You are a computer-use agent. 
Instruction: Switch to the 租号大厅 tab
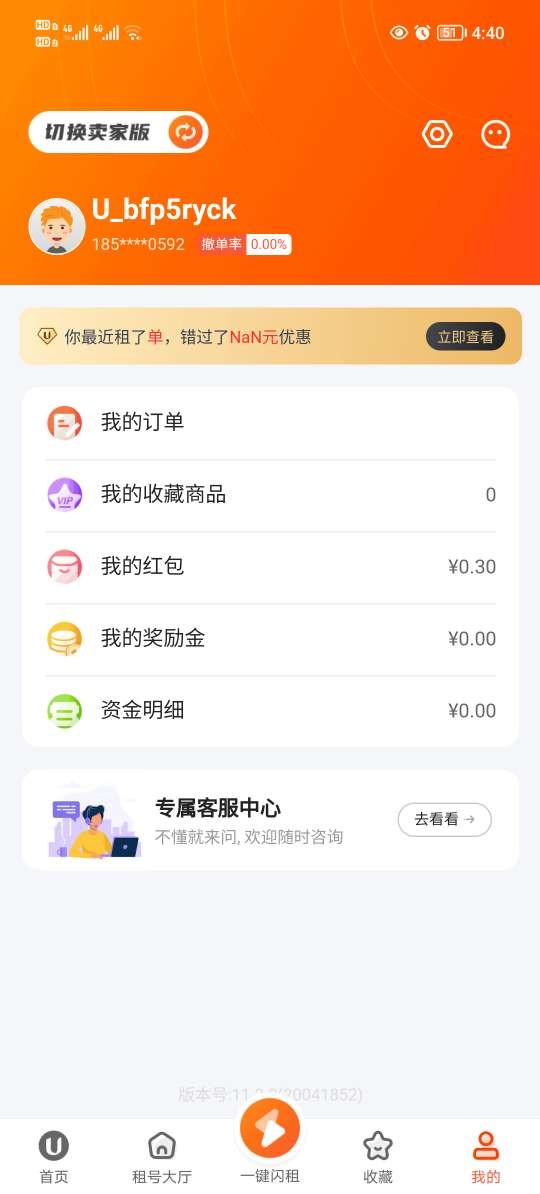161,1157
